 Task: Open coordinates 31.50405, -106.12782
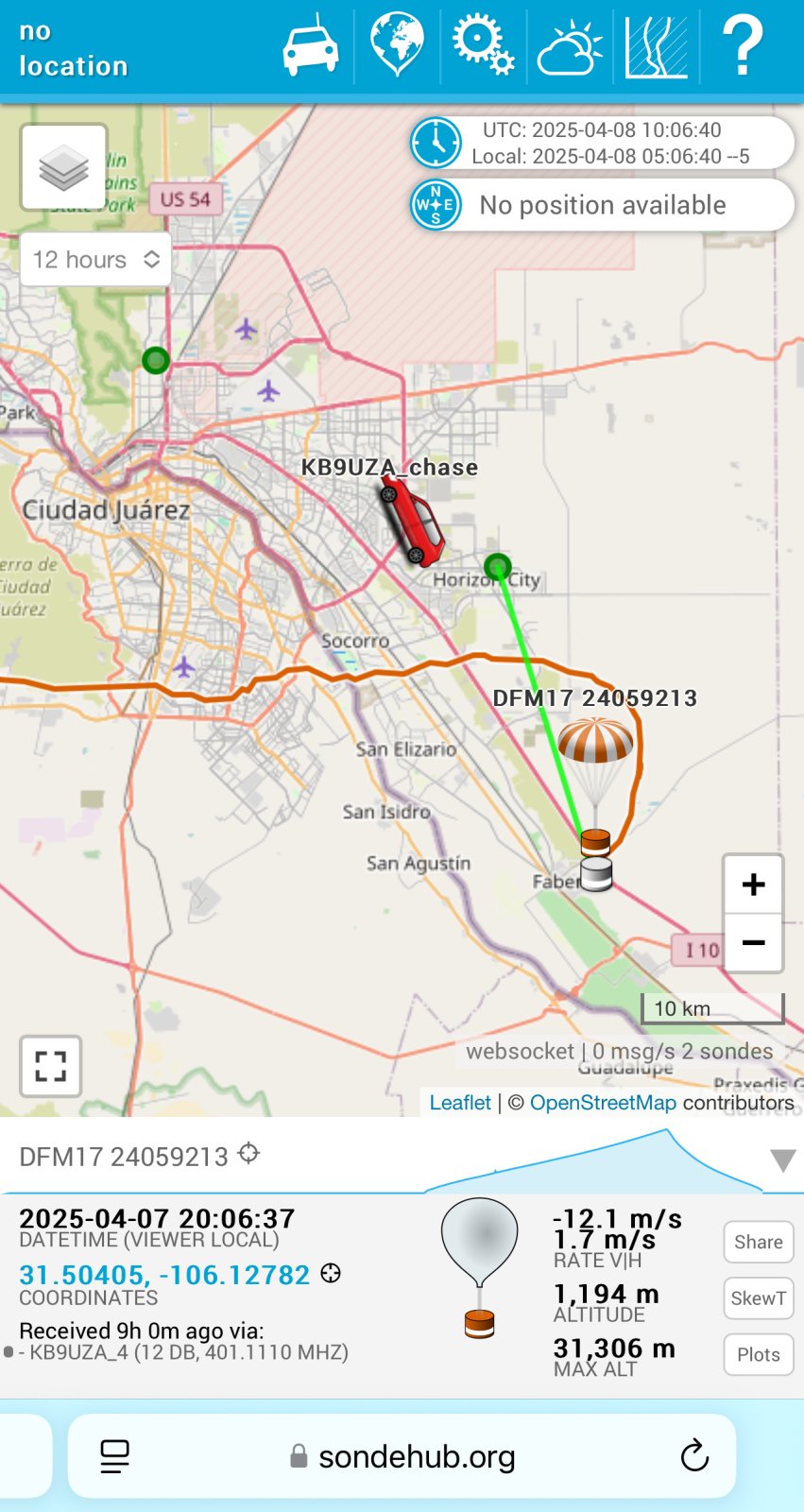[164, 1275]
